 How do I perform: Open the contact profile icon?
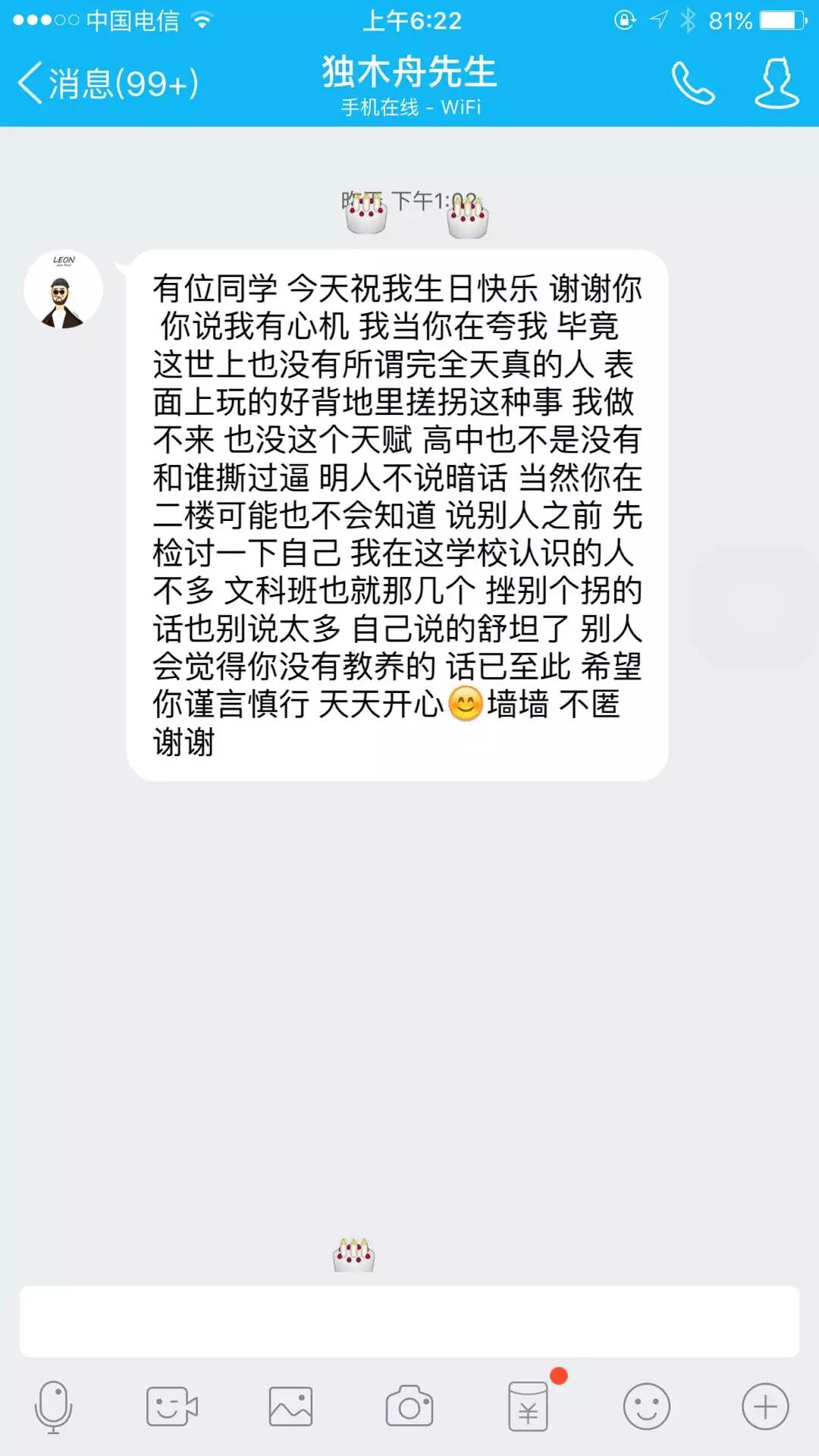(x=777, y=83)
